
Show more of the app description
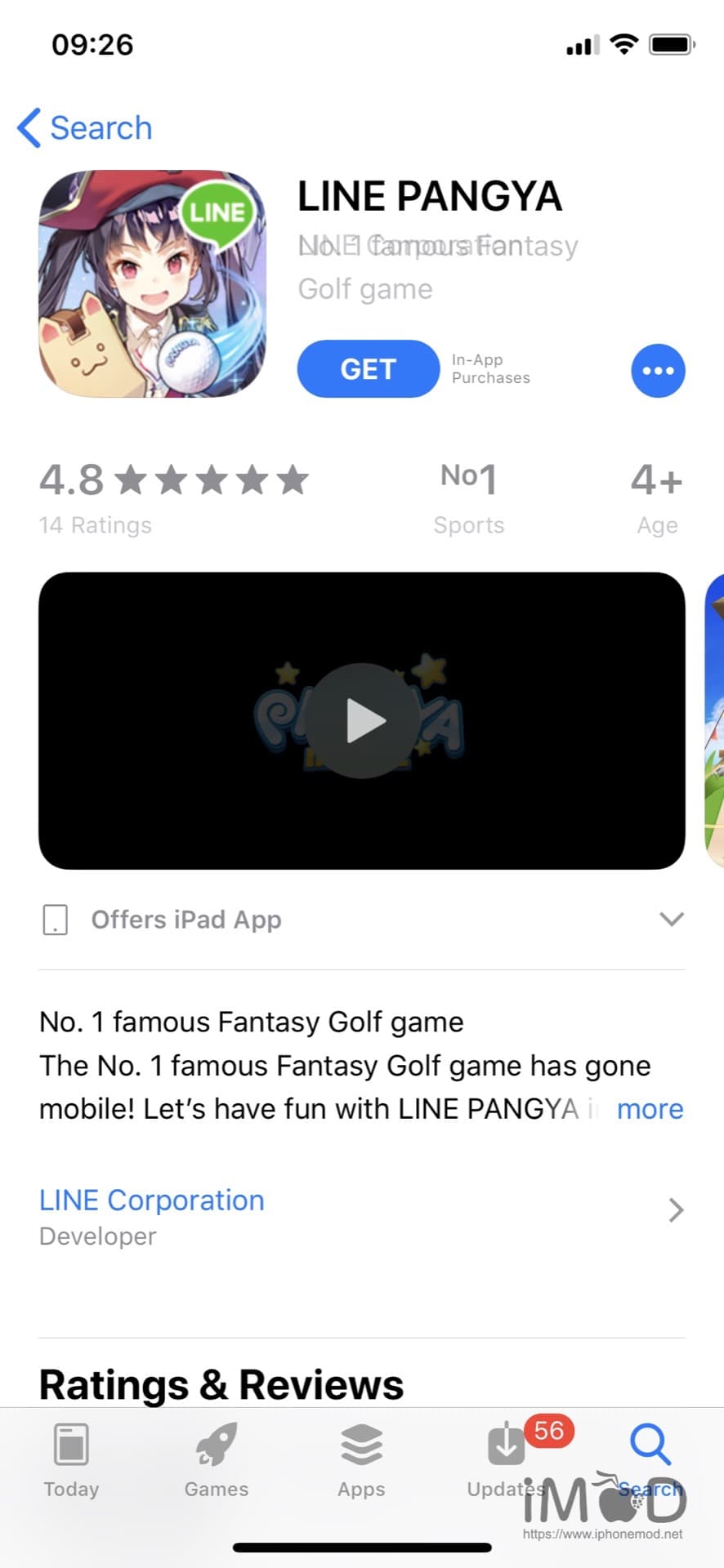tap(650, 1109)
